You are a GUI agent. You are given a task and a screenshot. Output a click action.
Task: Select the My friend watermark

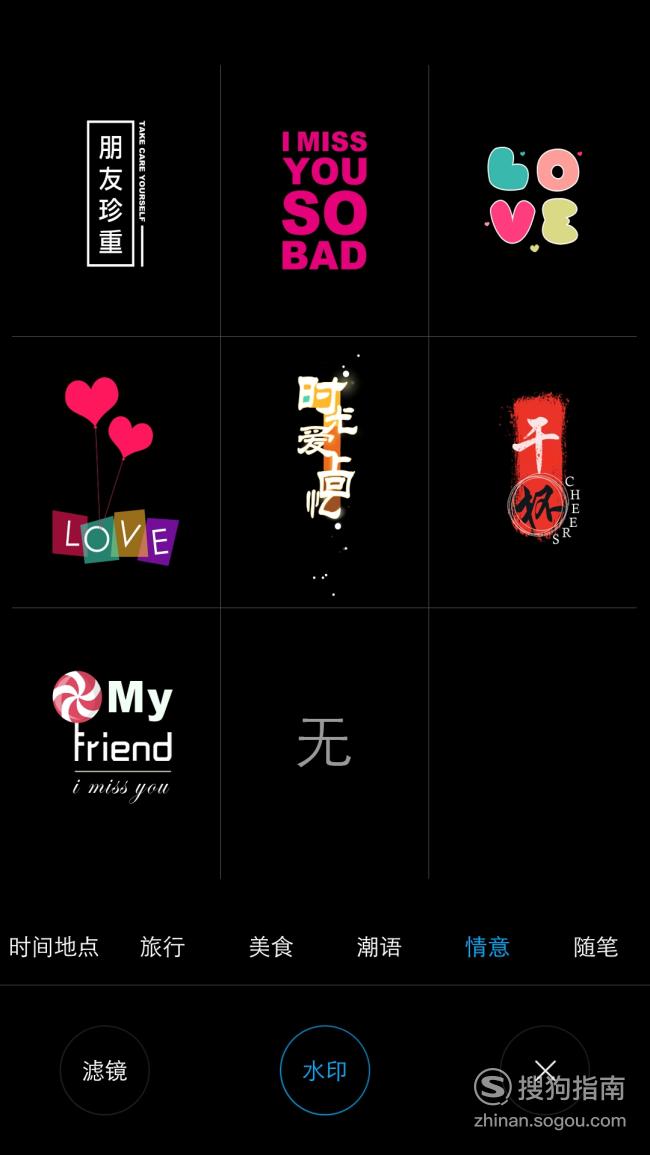pos(112,737)
